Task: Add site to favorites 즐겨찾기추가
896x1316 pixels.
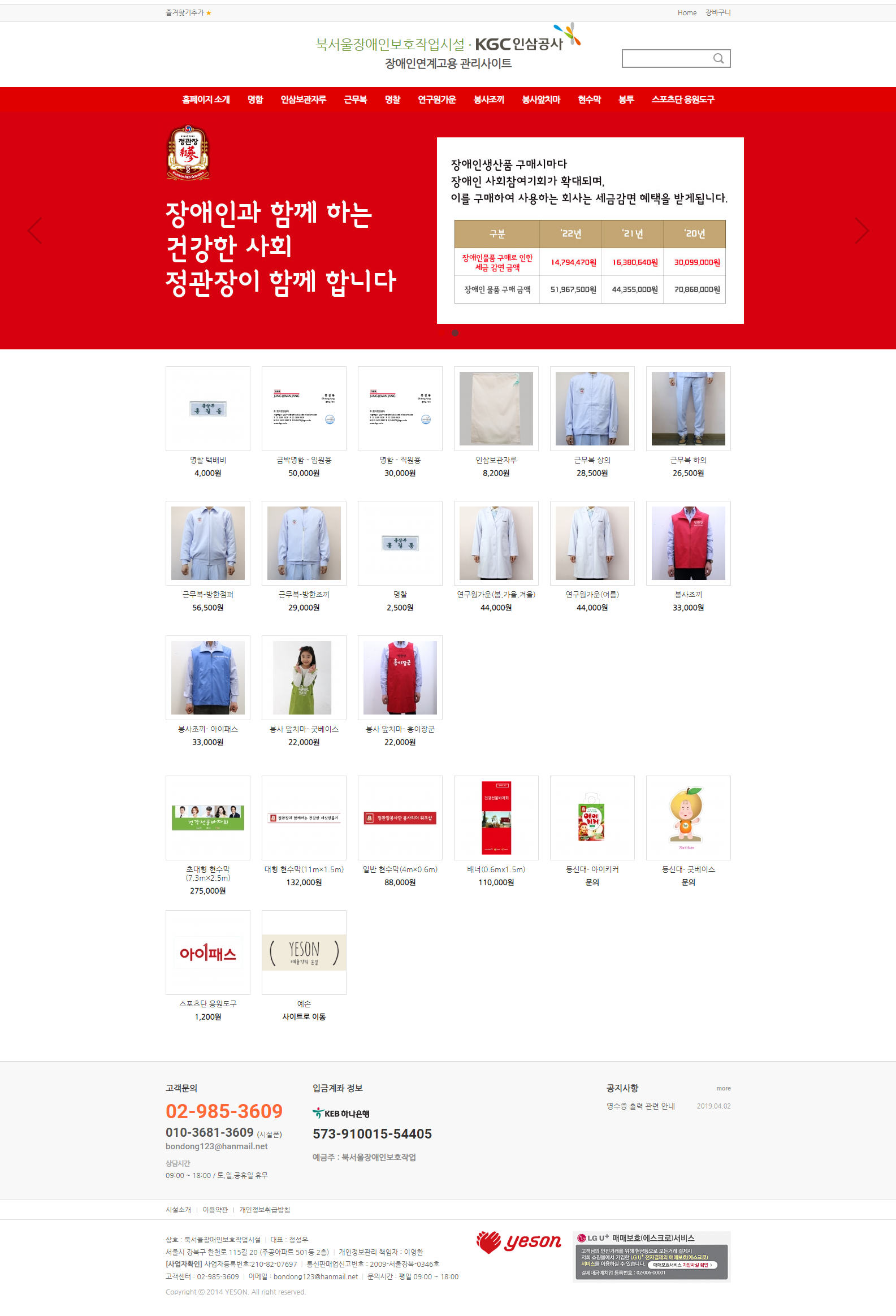Action: coord(188,12)
